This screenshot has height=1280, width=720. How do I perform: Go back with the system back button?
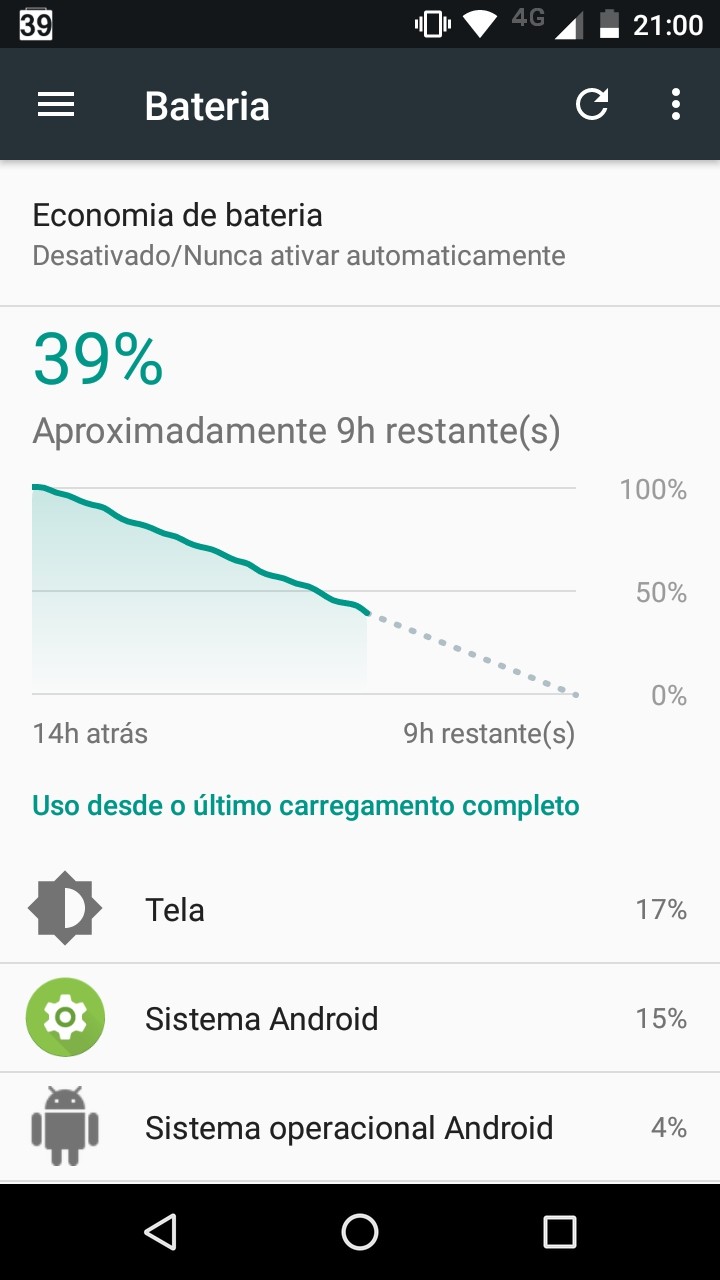(x=160, y=1231)
